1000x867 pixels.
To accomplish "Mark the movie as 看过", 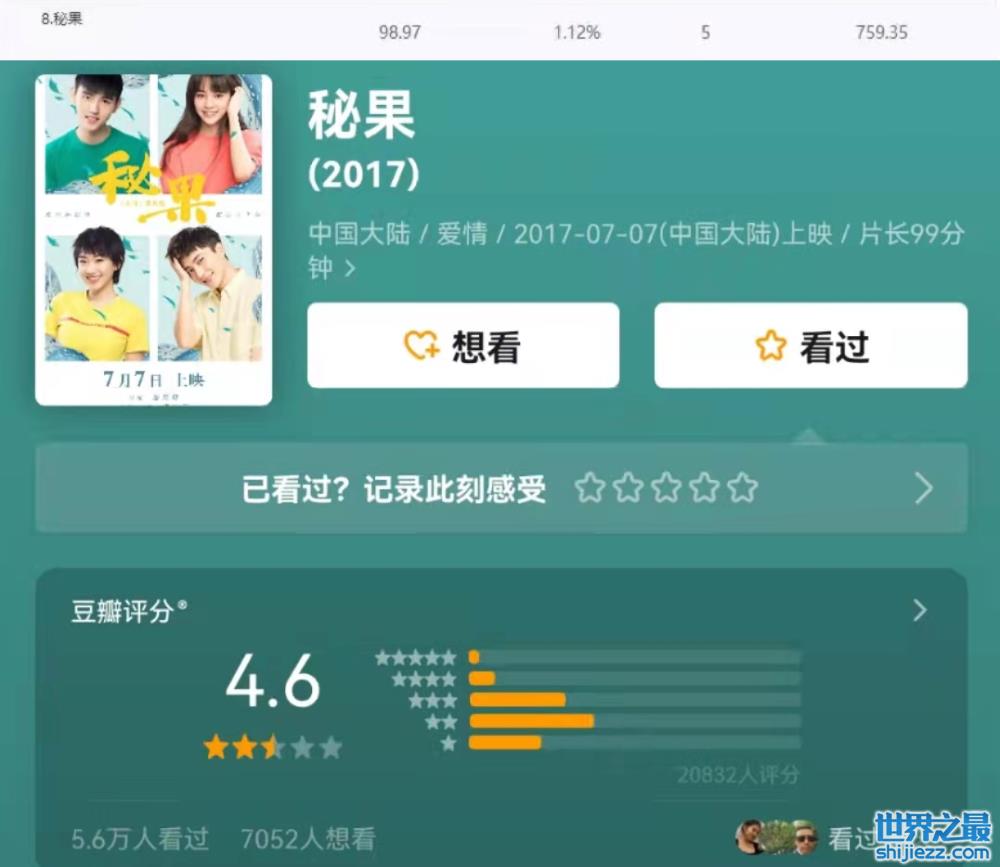I will coord(810,346).
